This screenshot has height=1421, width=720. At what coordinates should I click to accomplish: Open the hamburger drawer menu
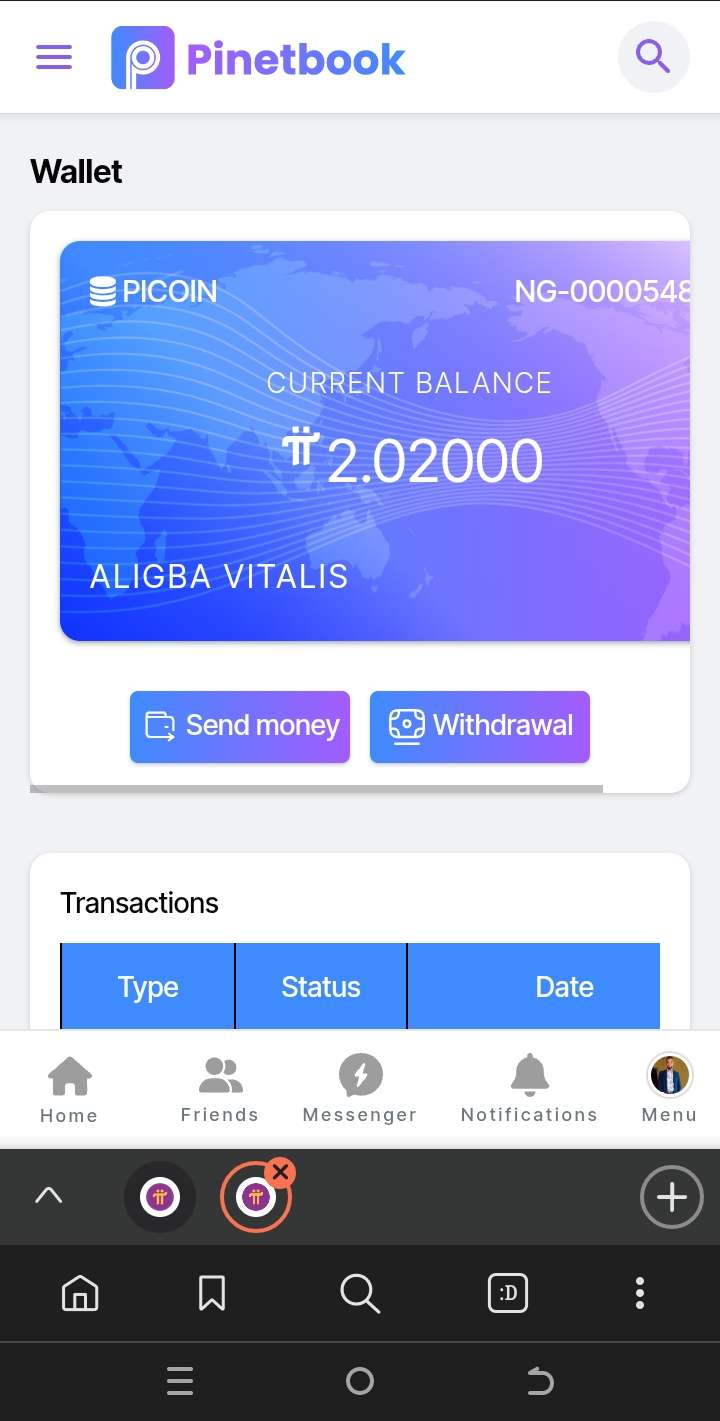(x=54, y=57)
